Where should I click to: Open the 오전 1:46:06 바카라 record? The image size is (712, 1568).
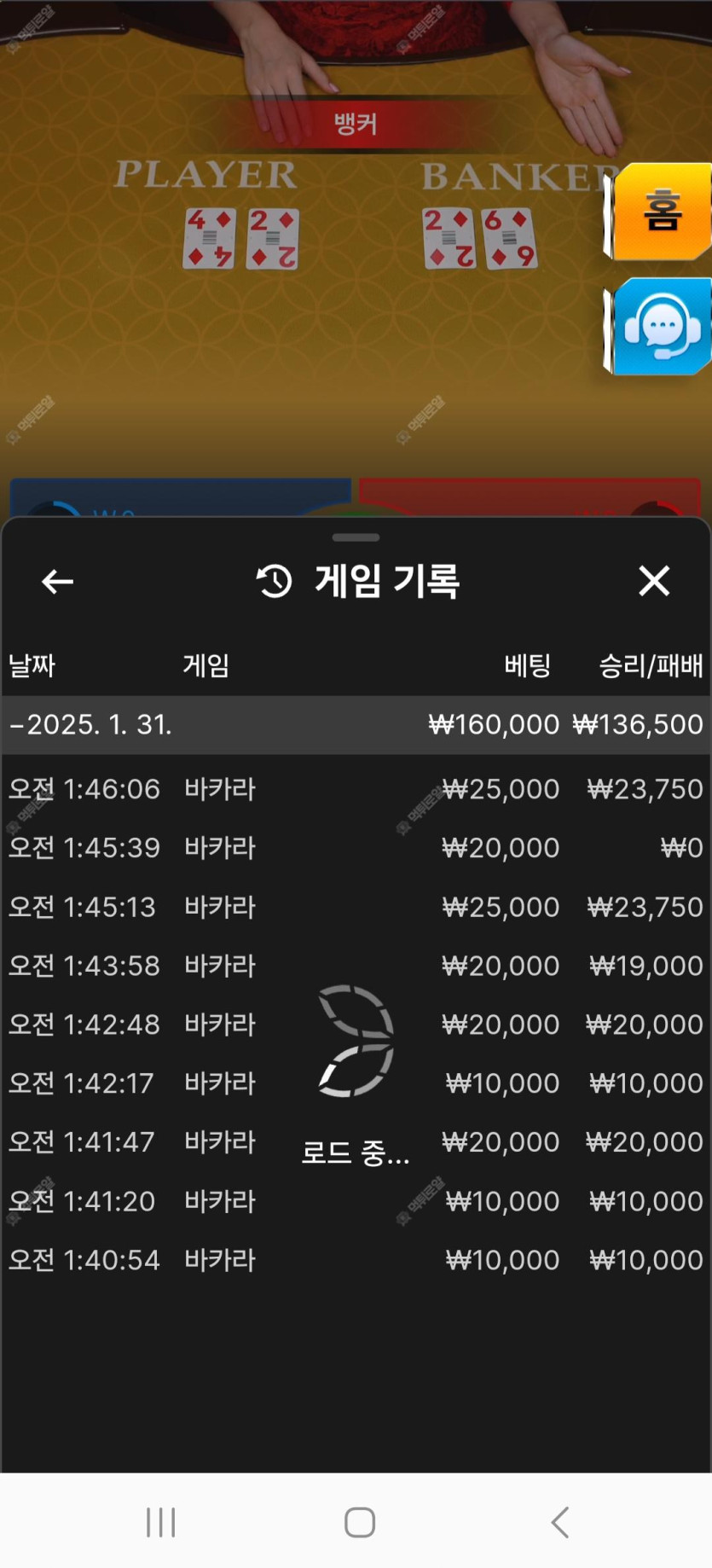[x=355, y=789]
